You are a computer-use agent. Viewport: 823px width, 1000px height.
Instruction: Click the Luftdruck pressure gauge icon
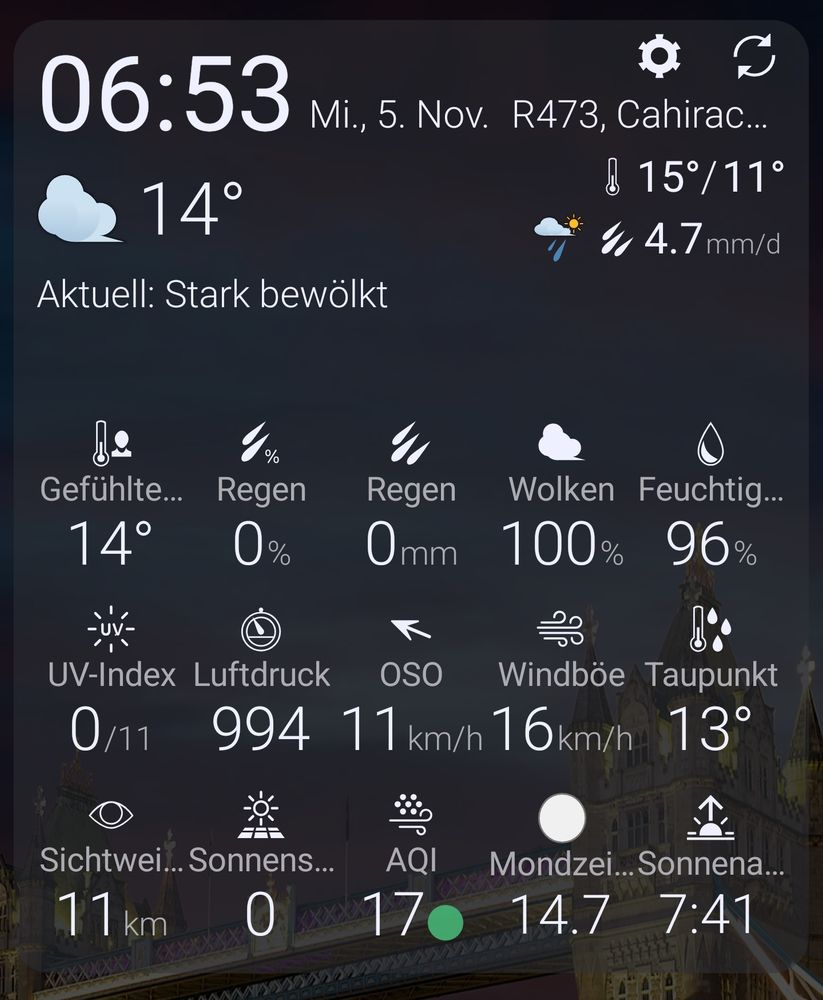pyautogui.click(x=259, y=630)
